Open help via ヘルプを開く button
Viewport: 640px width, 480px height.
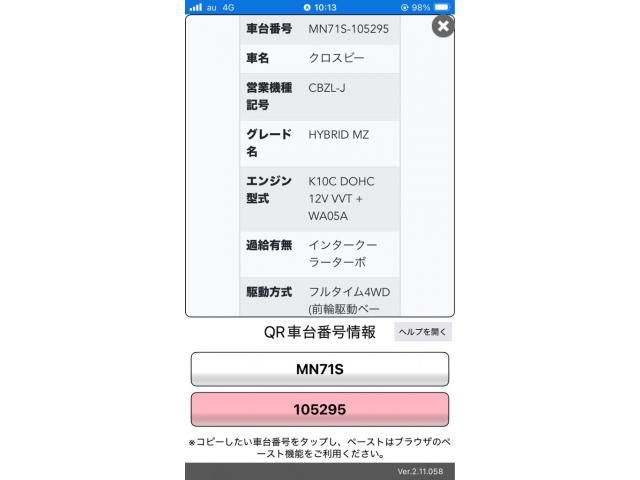[x=423, y=332]
